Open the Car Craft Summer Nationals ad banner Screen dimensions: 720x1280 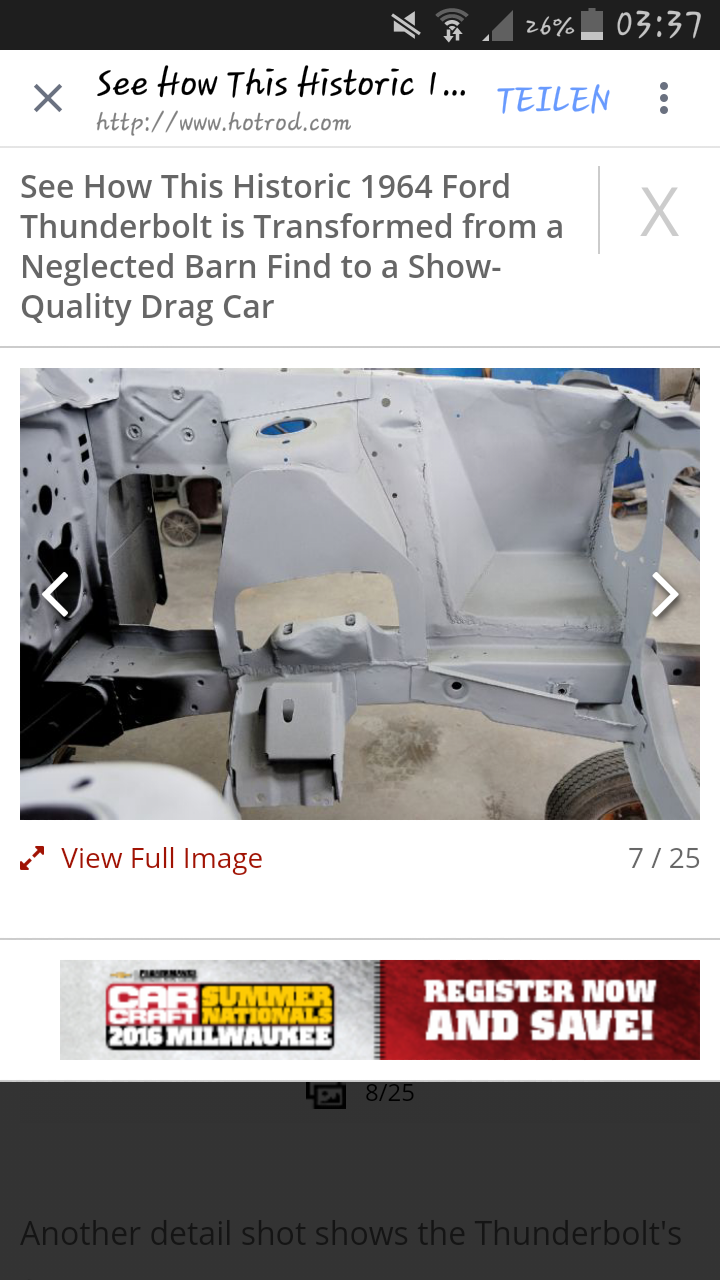coord(380,1010)
